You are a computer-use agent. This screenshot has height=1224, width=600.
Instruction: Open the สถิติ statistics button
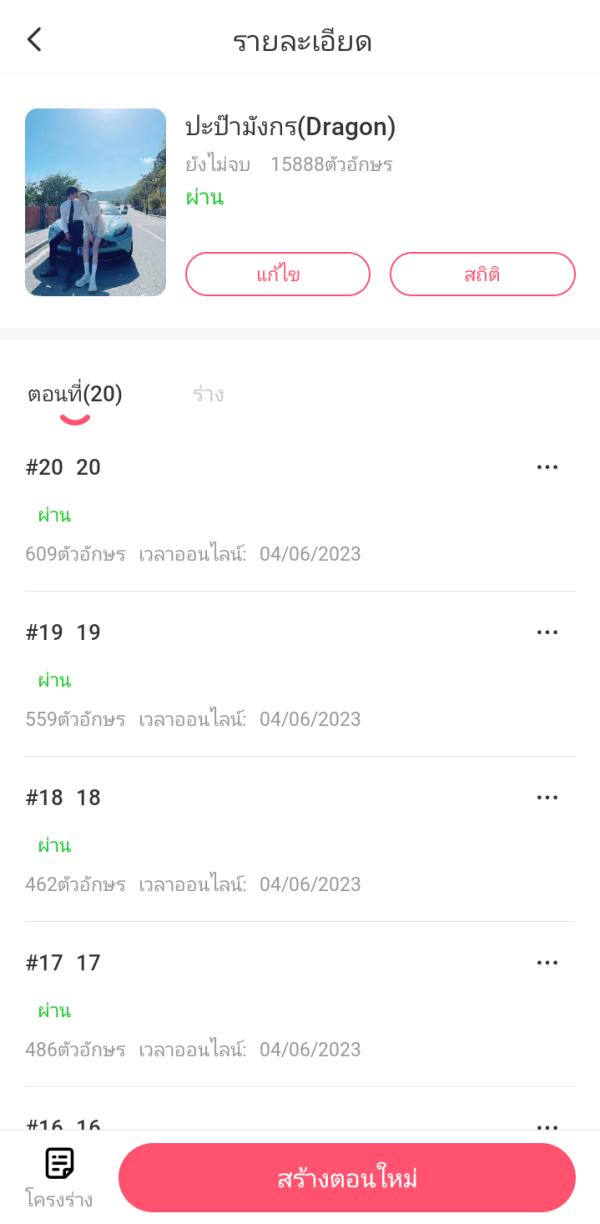pos(482,274)
